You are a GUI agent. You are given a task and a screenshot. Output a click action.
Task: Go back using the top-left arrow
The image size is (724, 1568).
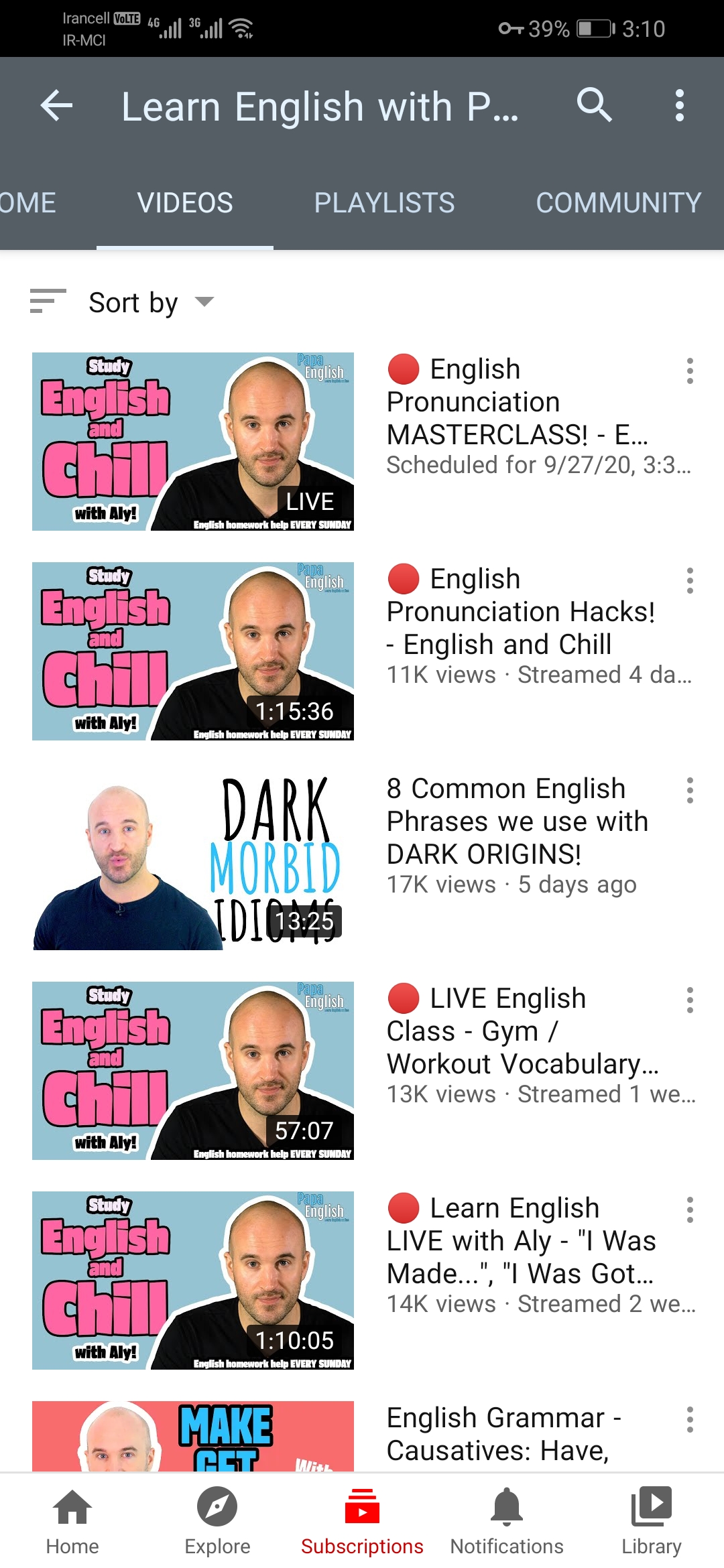click(56, 106)
